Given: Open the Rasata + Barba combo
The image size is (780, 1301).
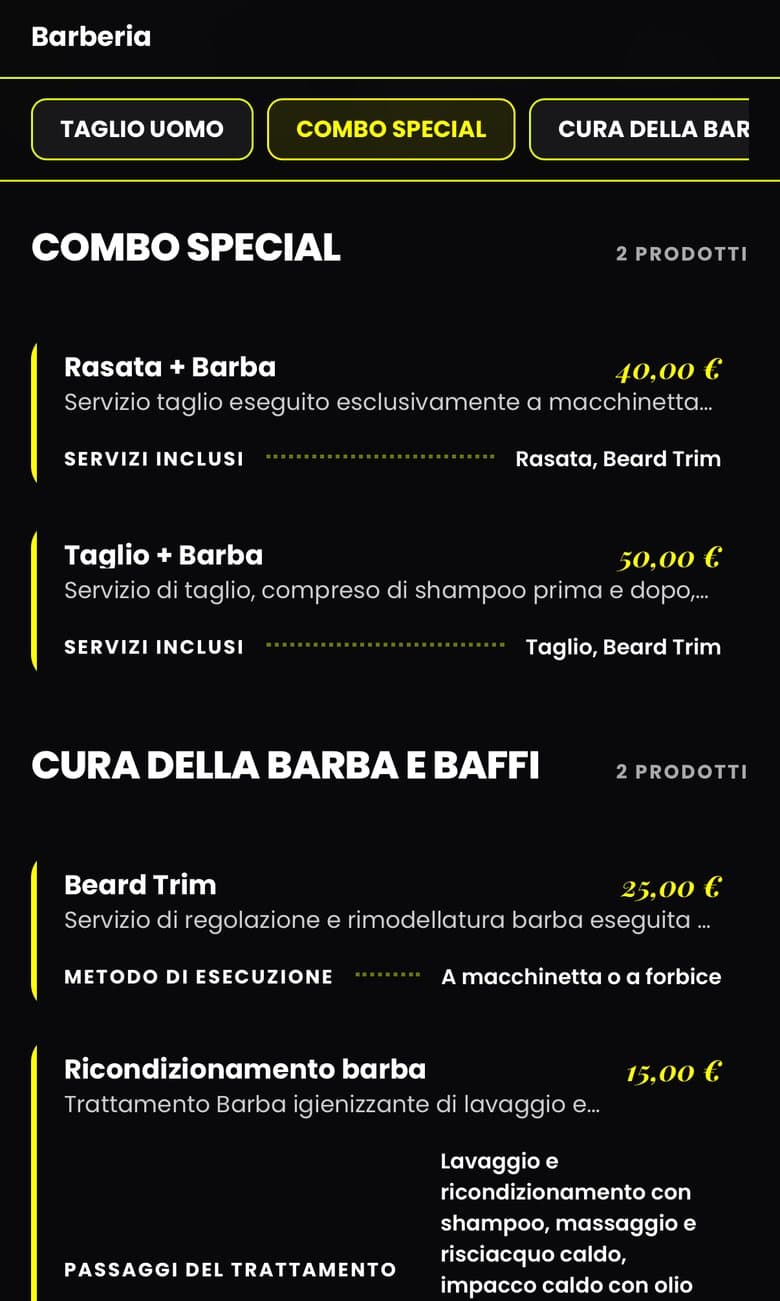Looking at the screenshot, I should [x=391, y=412].
